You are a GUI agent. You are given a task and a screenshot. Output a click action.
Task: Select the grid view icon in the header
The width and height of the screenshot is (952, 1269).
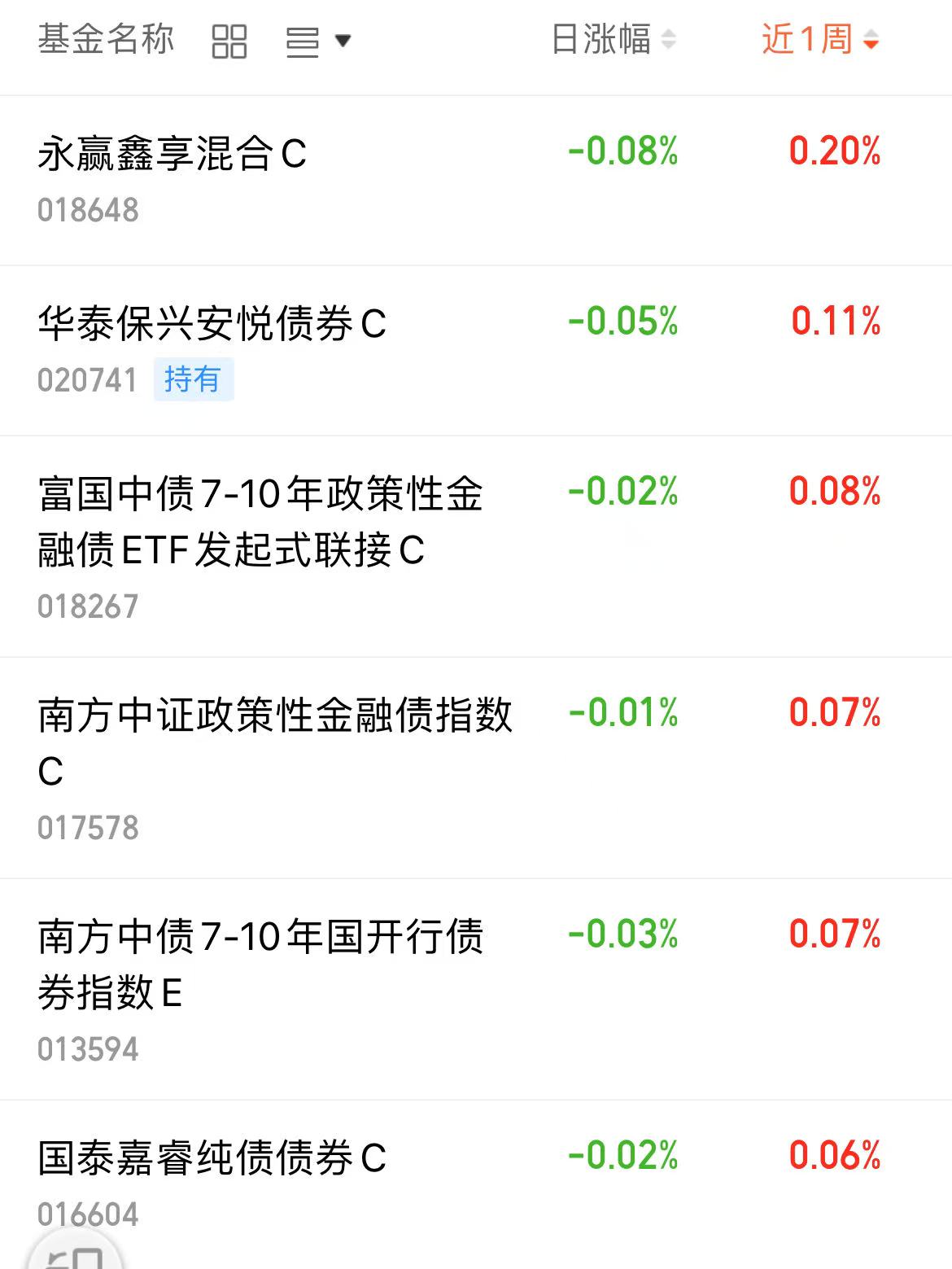[x=229, y=41]
